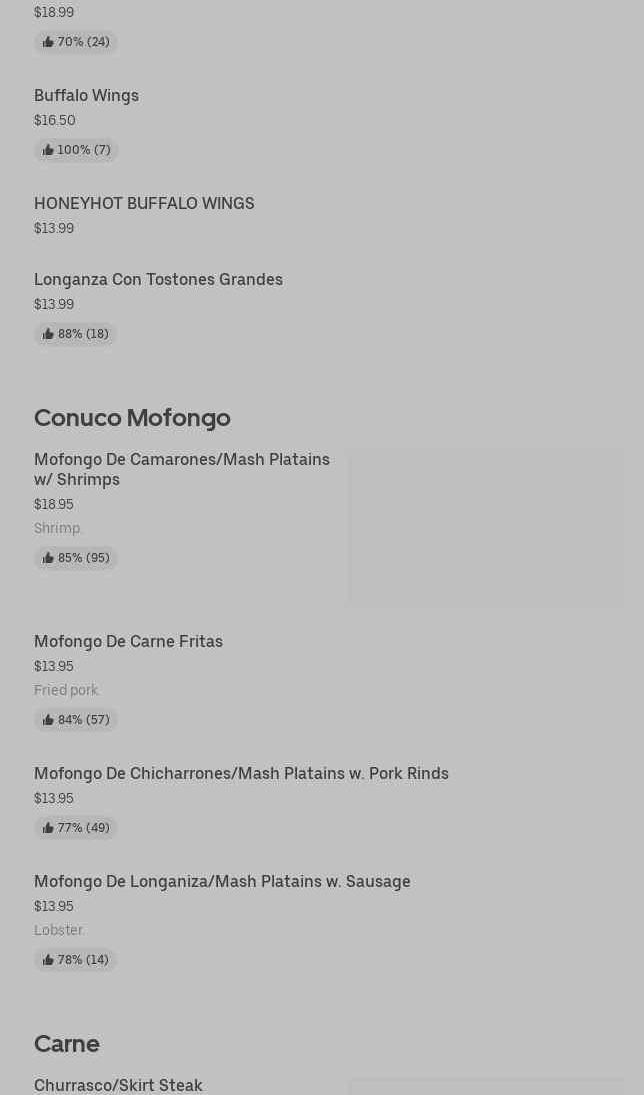Open the Churrasco/Skirt Steak item
The height and width of the screenshot is (1095, 644).
(x=118, y=1085)
